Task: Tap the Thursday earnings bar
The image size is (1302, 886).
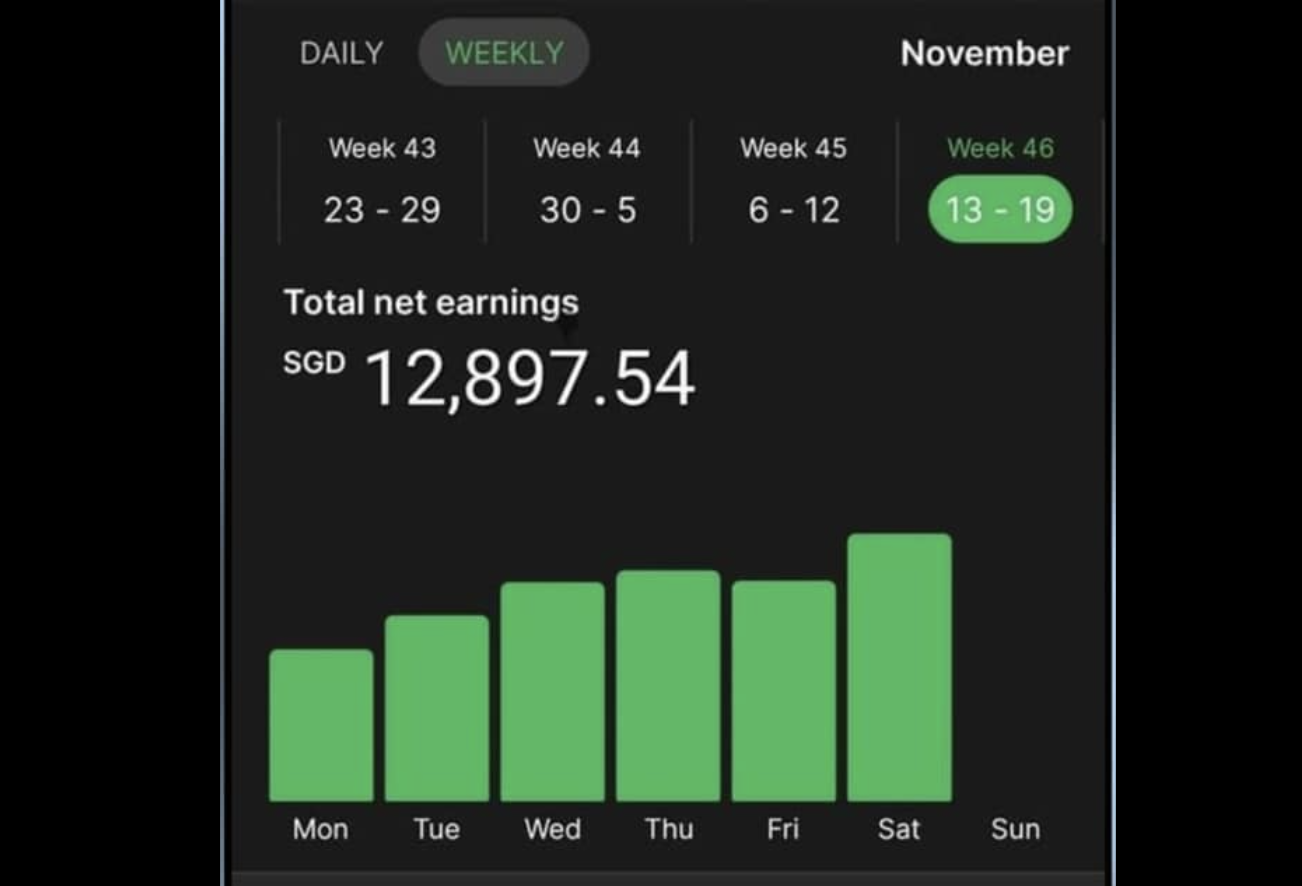Action: click(668, 685)
